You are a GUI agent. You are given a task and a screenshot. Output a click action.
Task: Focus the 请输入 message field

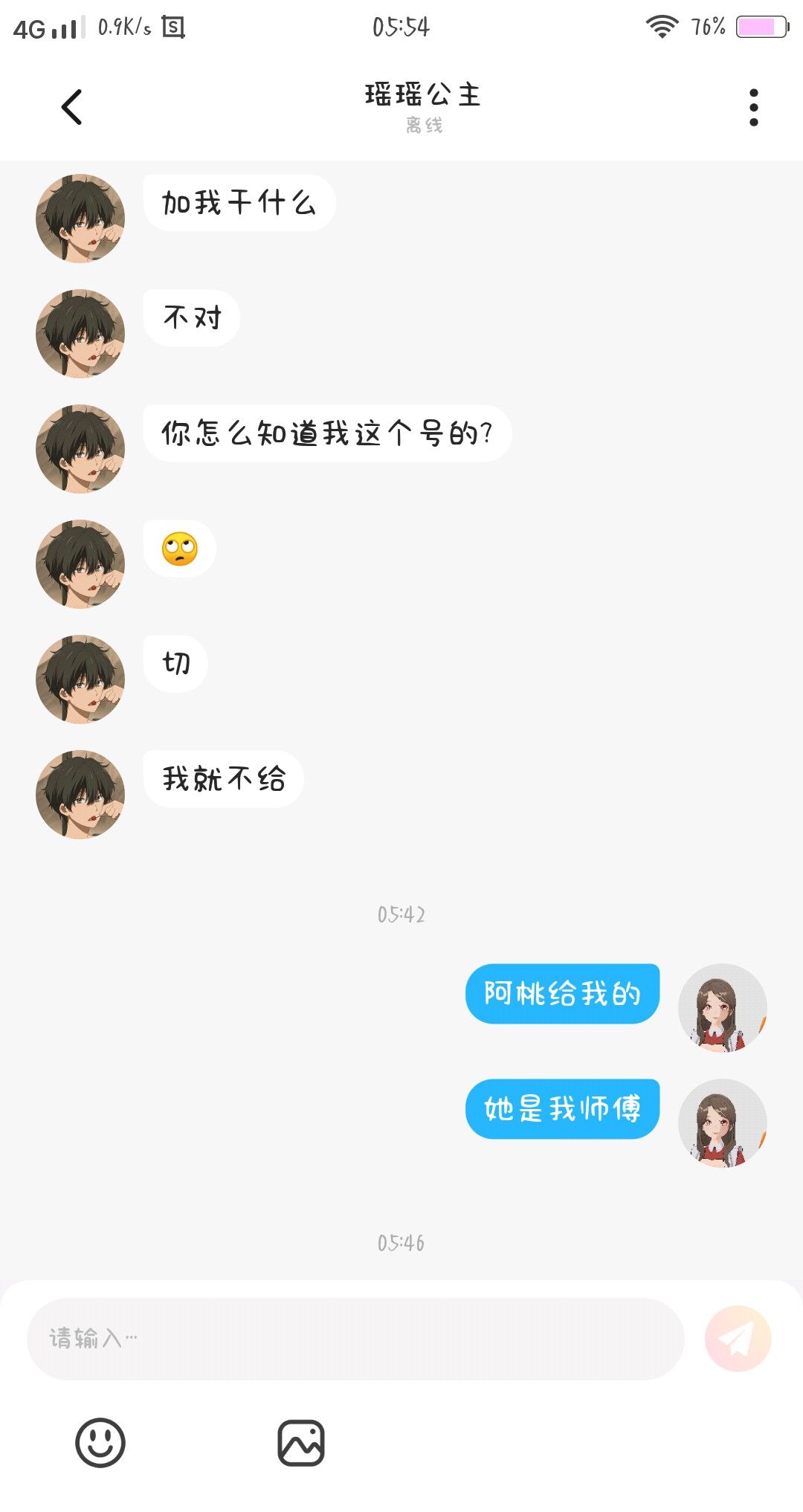355,1339
